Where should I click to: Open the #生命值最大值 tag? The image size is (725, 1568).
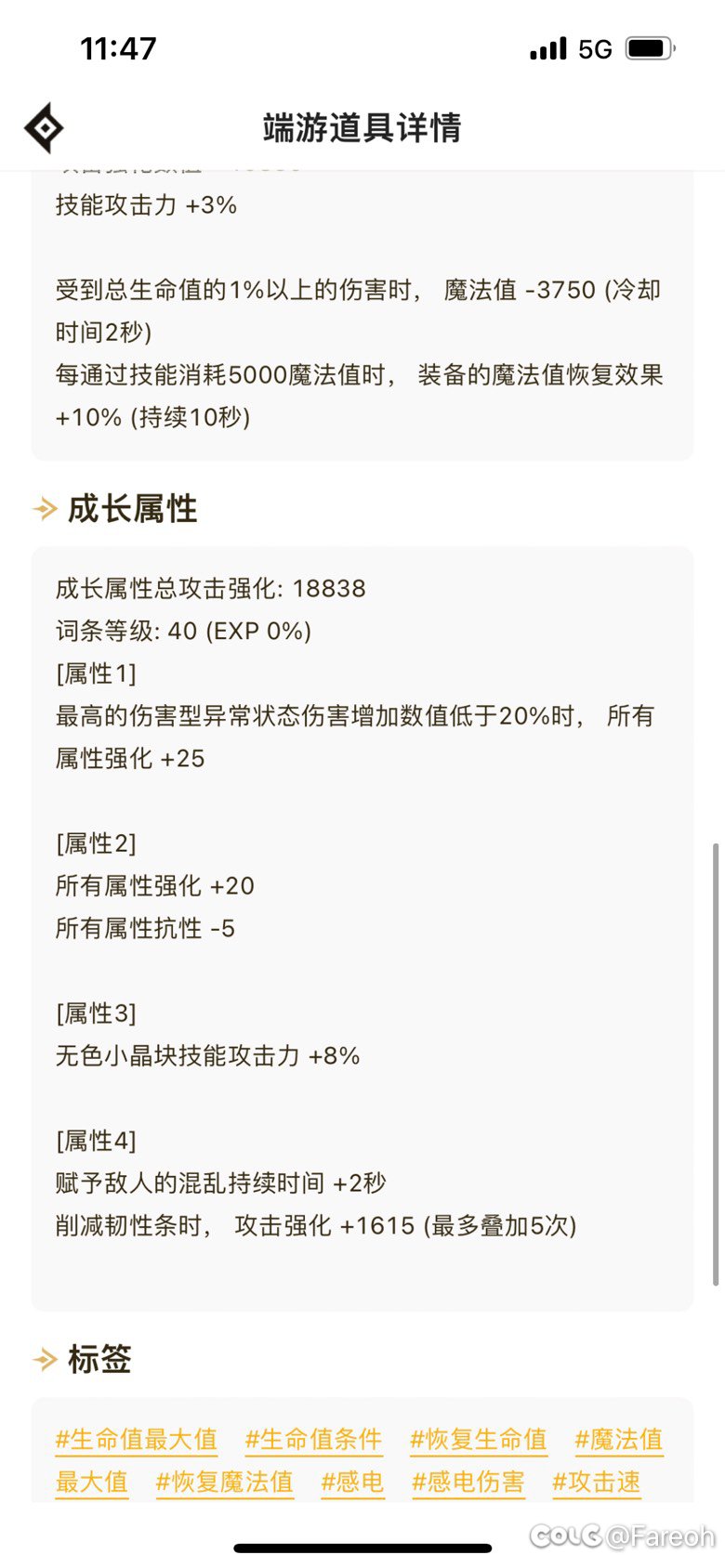click(x=136, y=1440)
